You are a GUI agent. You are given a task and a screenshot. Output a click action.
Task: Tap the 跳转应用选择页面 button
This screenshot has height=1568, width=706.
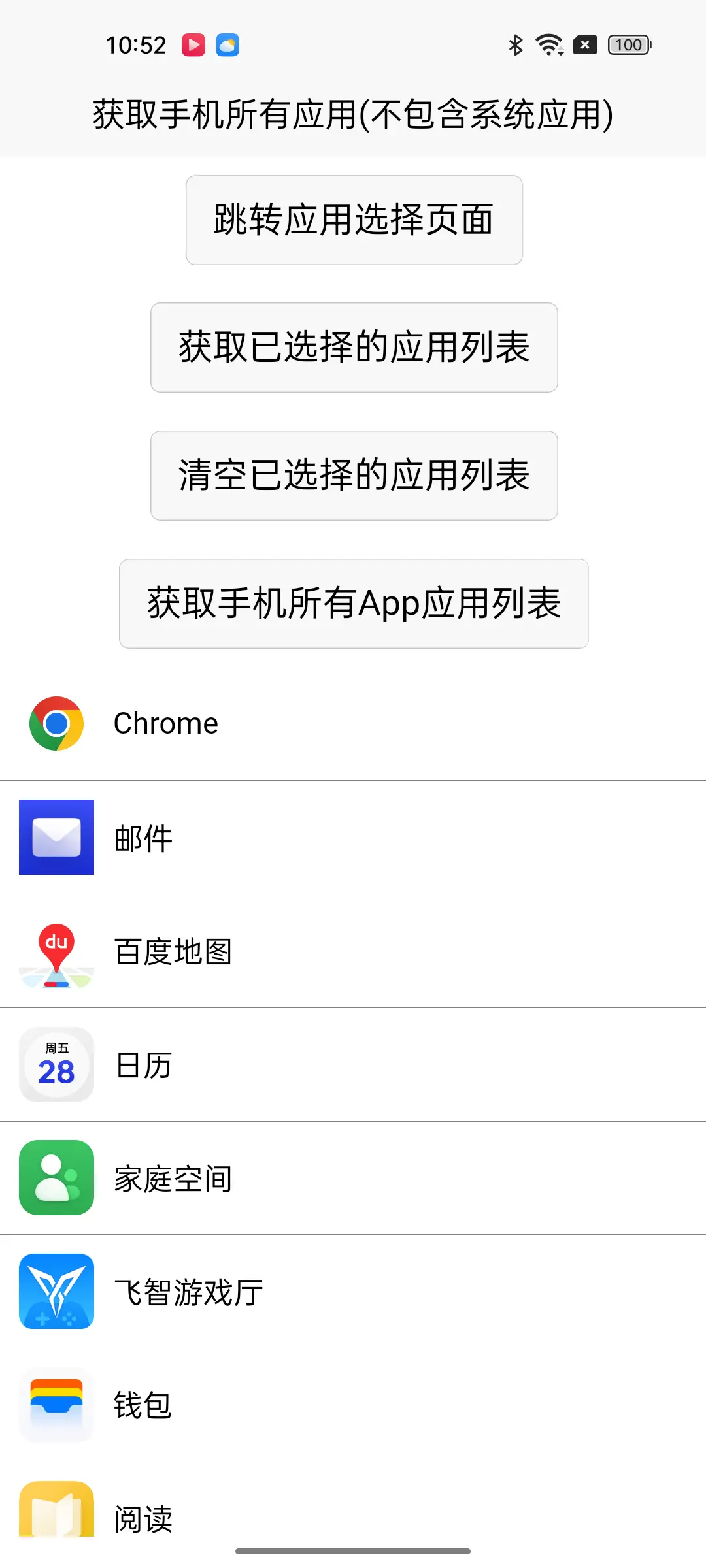pos(354,220)
